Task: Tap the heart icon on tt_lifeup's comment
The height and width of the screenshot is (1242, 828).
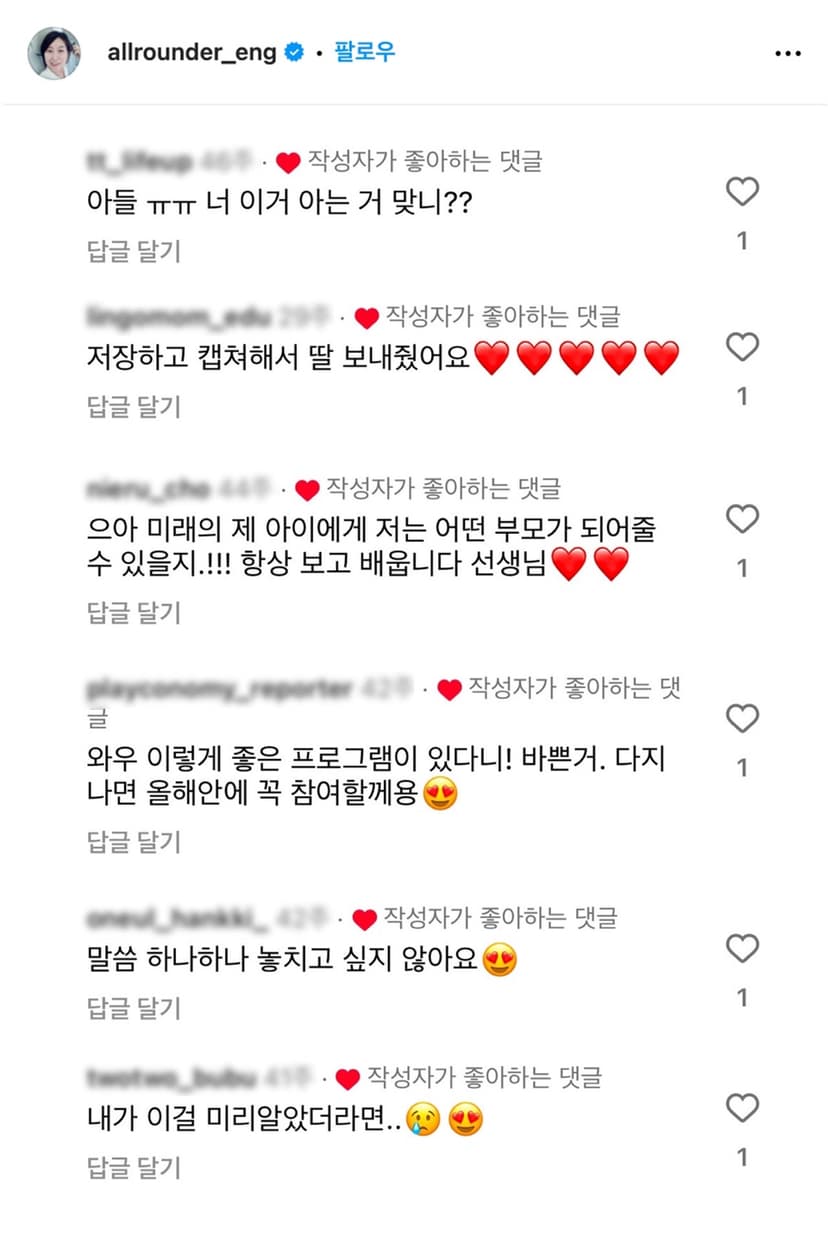Action: [x=741, y=191]
